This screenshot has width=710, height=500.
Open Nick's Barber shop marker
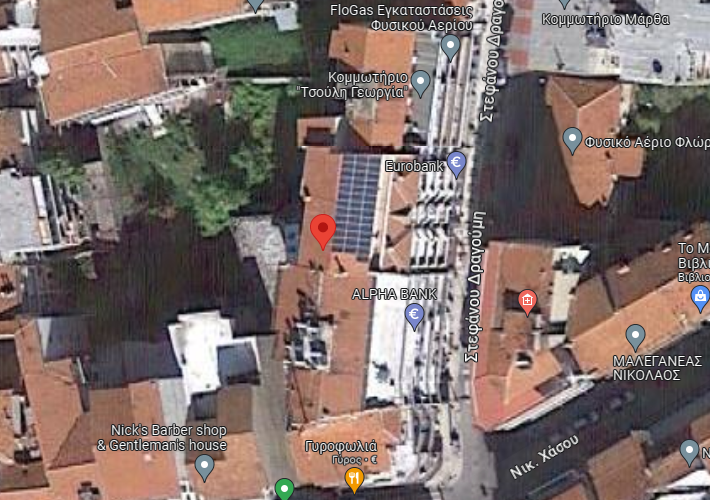(205, 465)
